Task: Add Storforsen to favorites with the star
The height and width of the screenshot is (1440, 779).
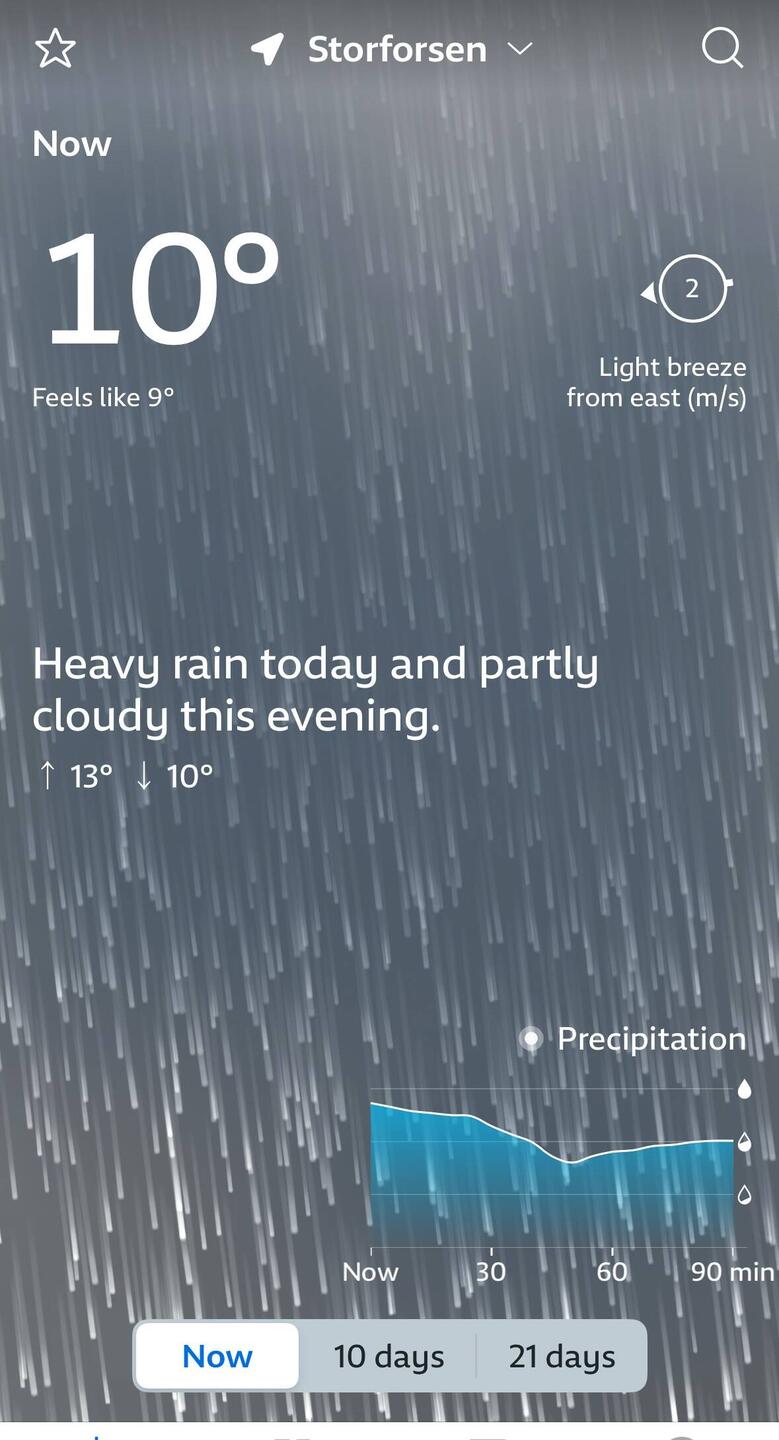Action: pyautogui.click(x=55, y=49)
